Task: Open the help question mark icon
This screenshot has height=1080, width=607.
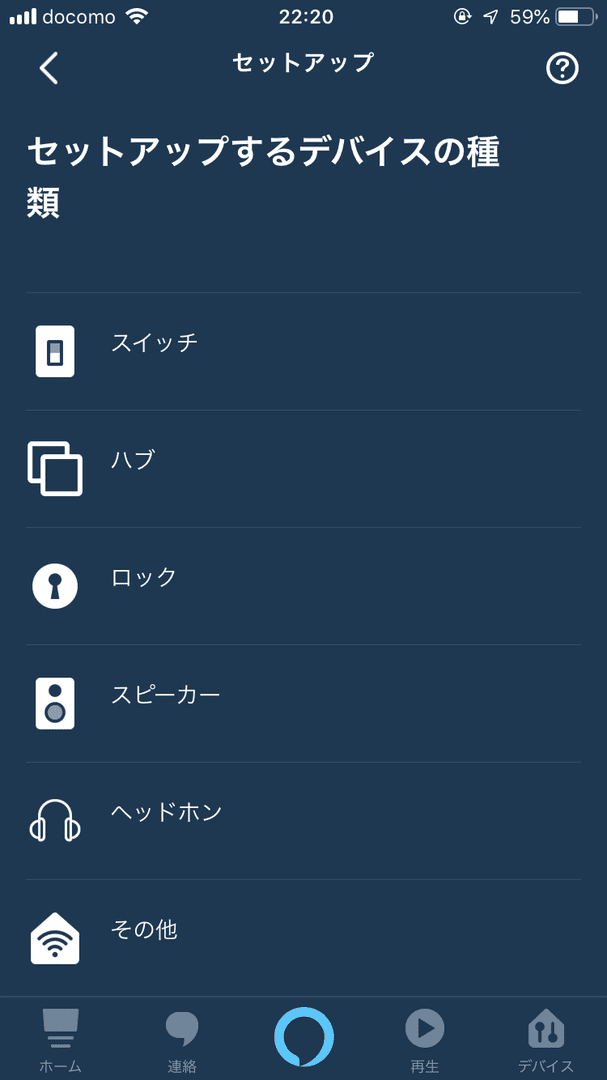Action: click(x=562, y=69)
